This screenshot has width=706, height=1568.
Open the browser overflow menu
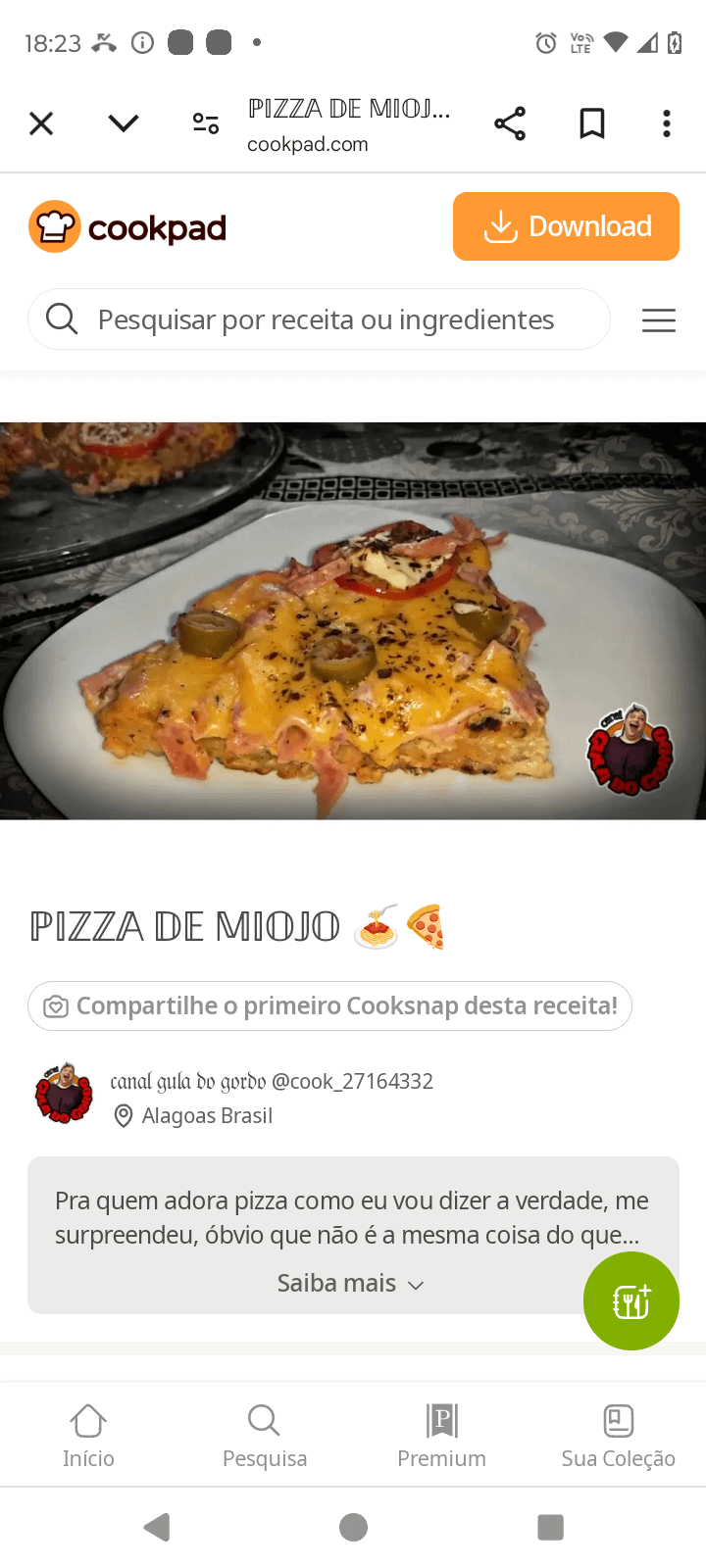pos(667,123)
